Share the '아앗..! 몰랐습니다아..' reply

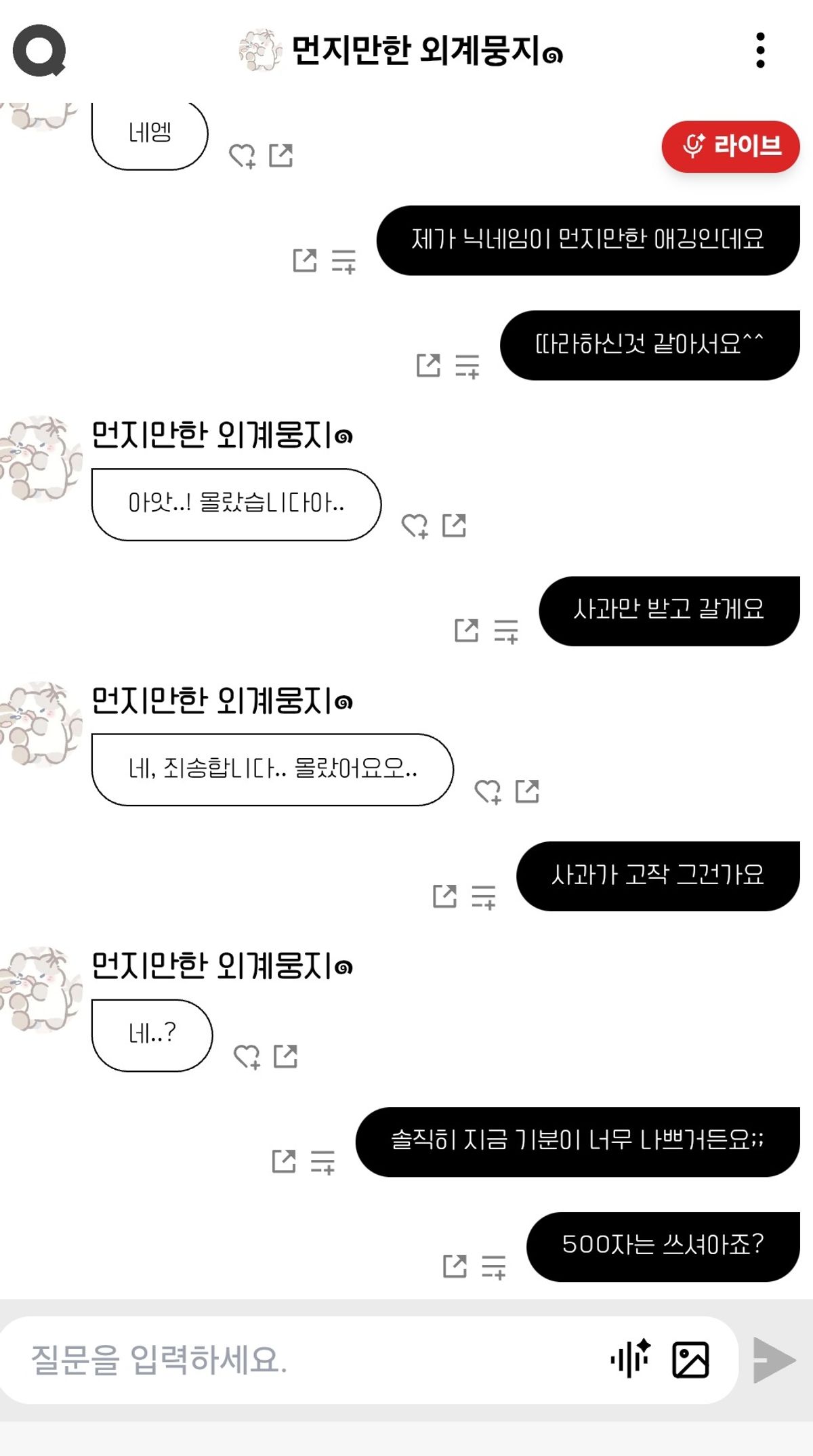pyautogui.click(x=454, y=525)
